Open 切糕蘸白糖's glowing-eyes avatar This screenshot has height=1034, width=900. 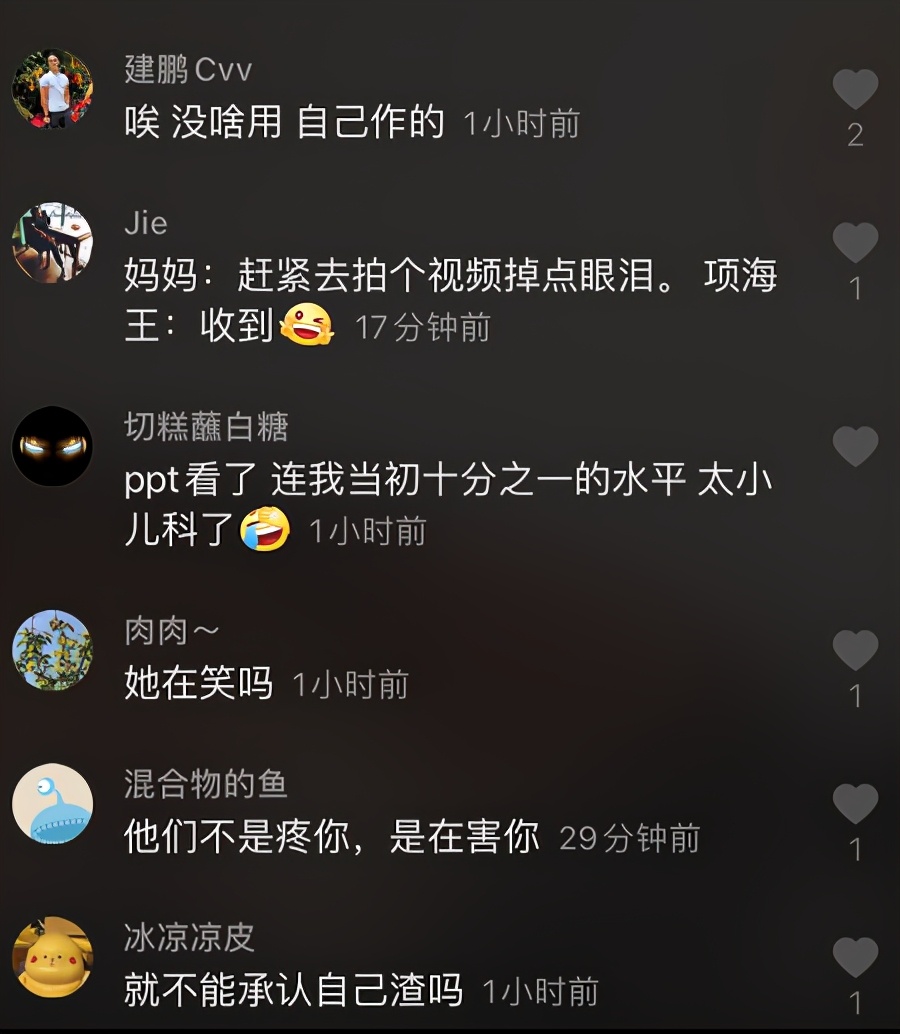52,446
